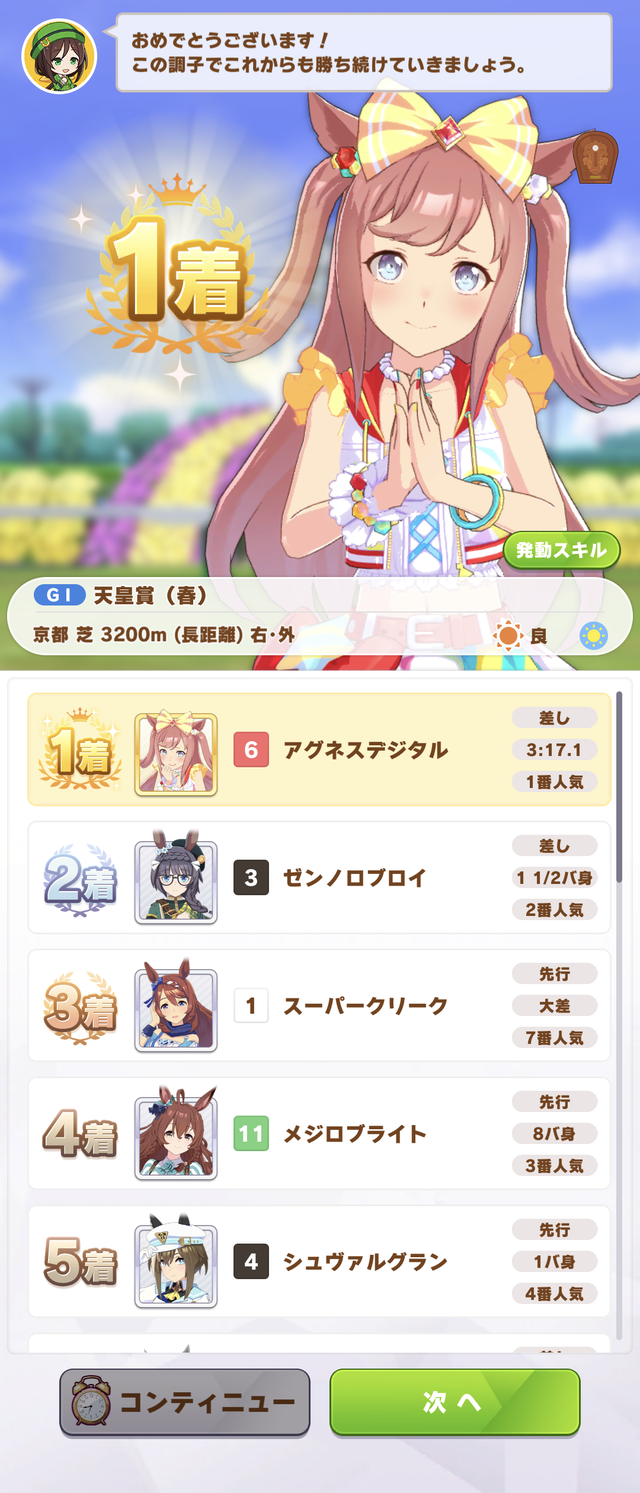Tap the コンティニュー (Continue) button

point(185,1402)
